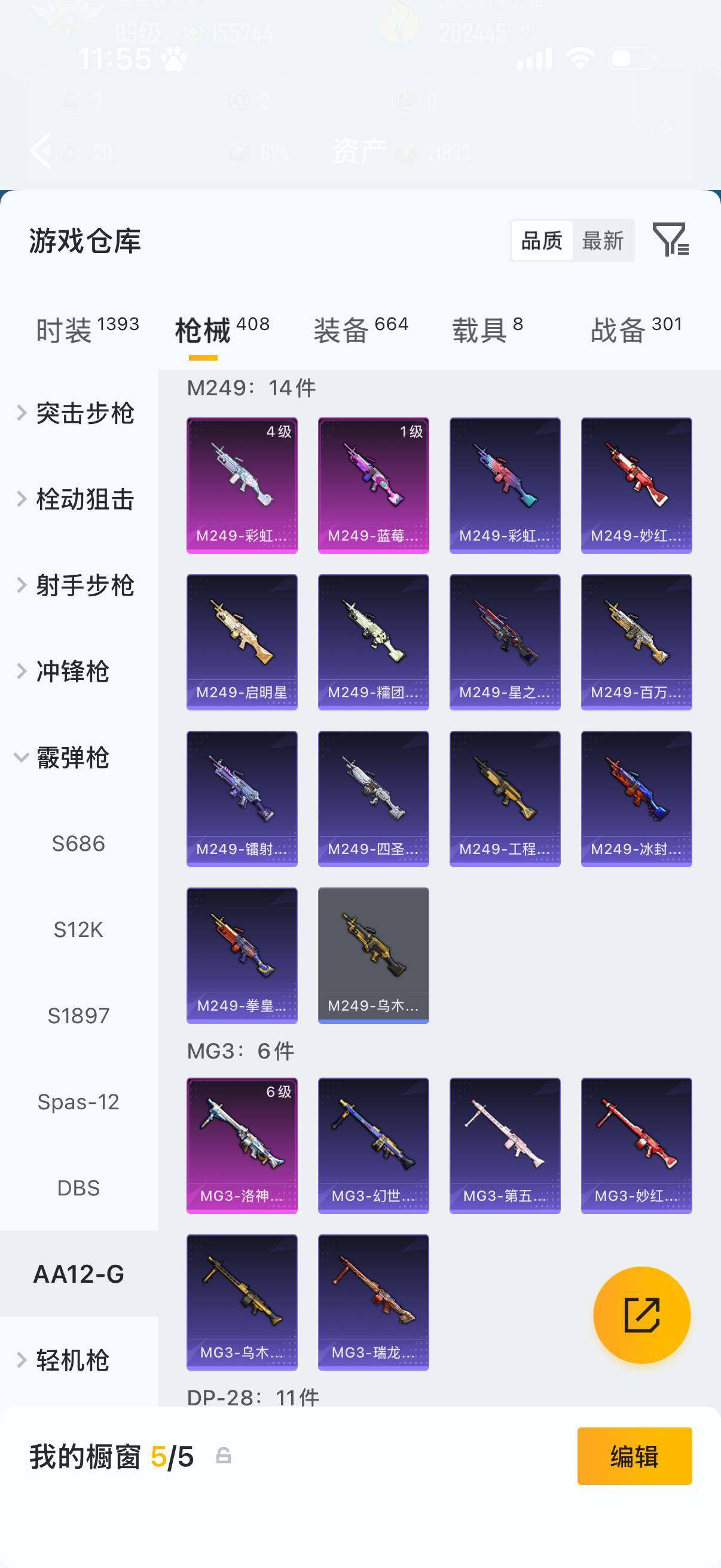Viewport: 721px width, 1568px height.
Task: Go back with the top-left arrow
Action: 41,150
